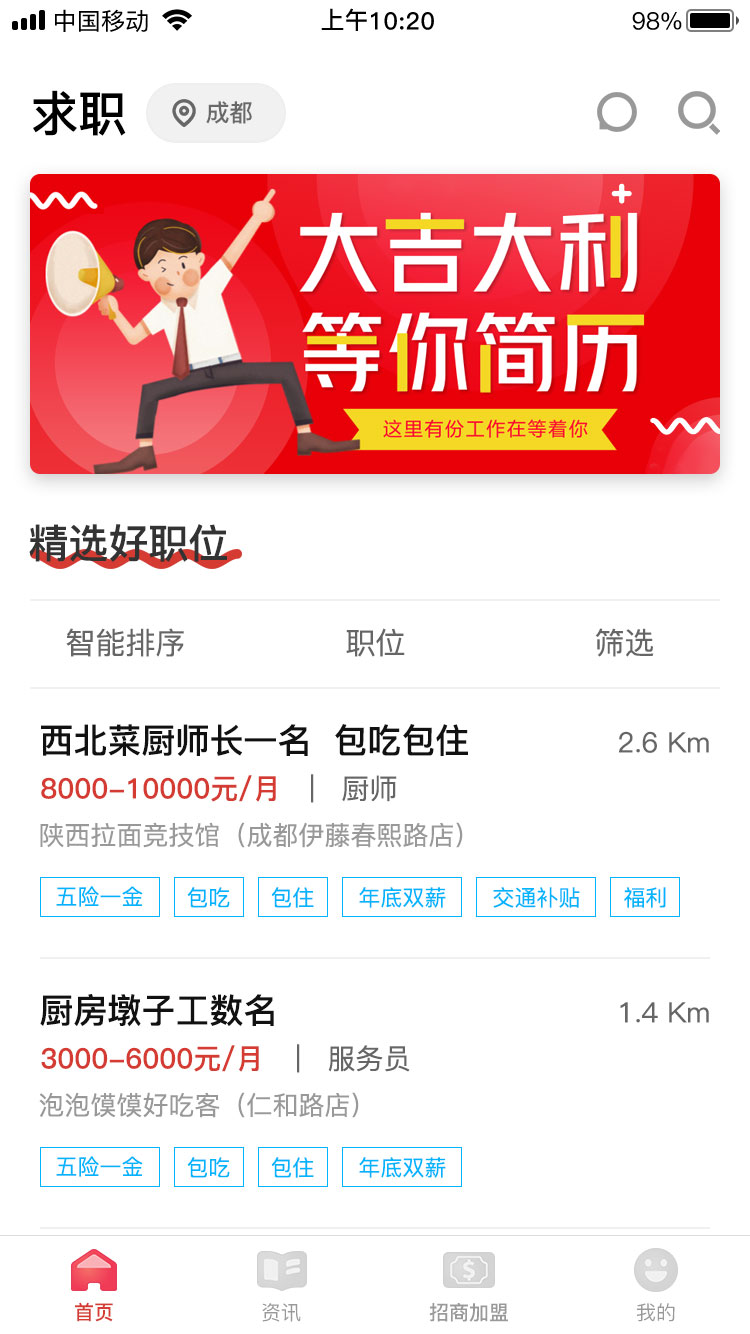Screen dimensions: 750x1334
Task: Open the 筛选 filter options
Action: (x=624, y=643)
